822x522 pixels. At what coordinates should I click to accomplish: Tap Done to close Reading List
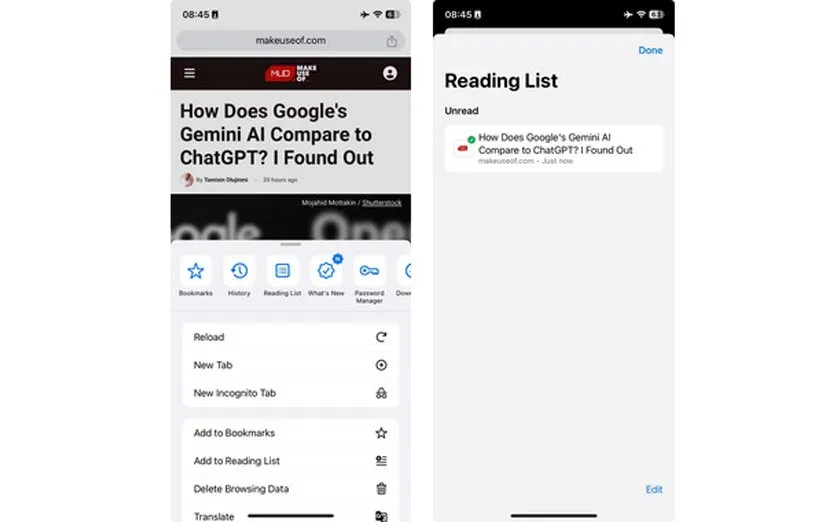[x=650, y=51]
